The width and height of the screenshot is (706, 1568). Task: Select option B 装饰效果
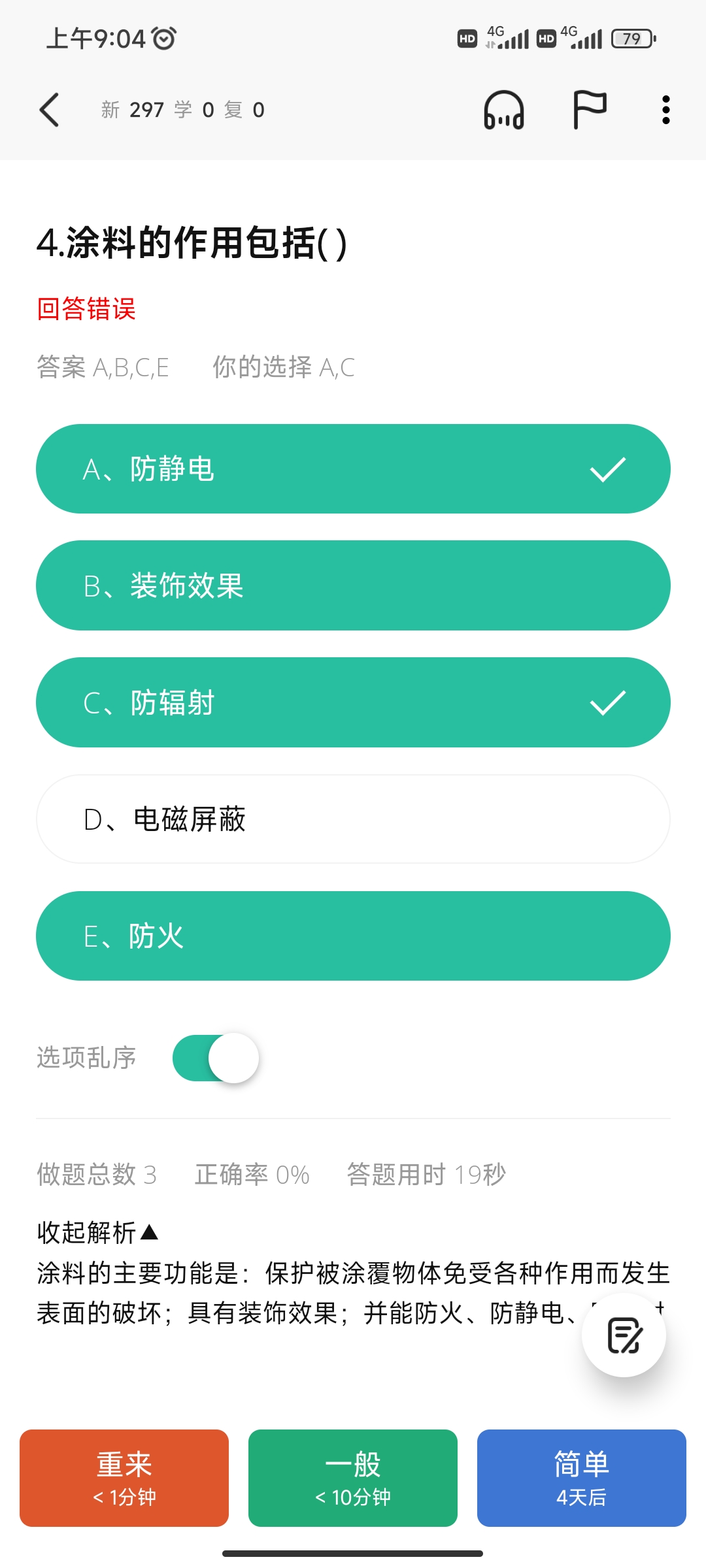pyautogui.click(x=353, y=585)
